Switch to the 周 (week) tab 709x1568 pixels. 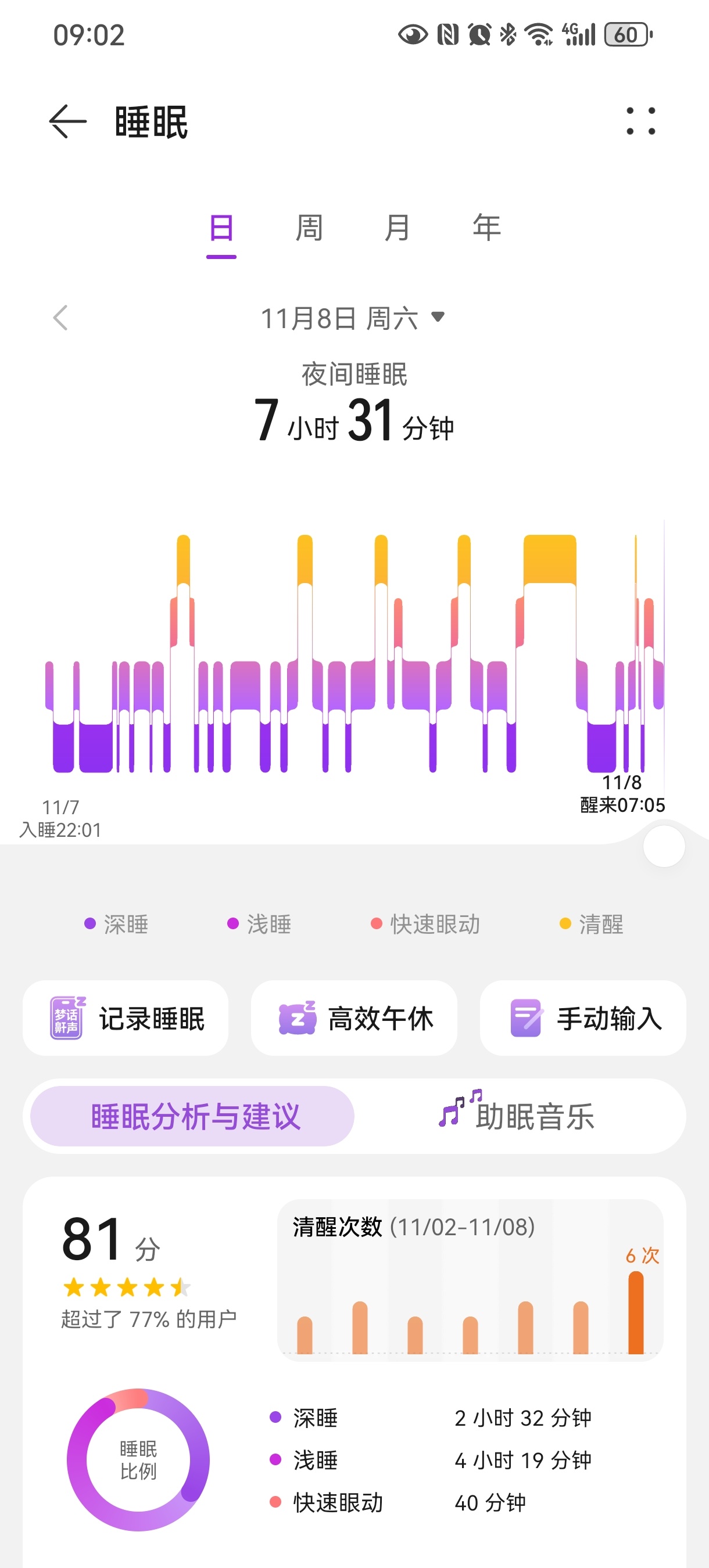[x=309, y=228]
